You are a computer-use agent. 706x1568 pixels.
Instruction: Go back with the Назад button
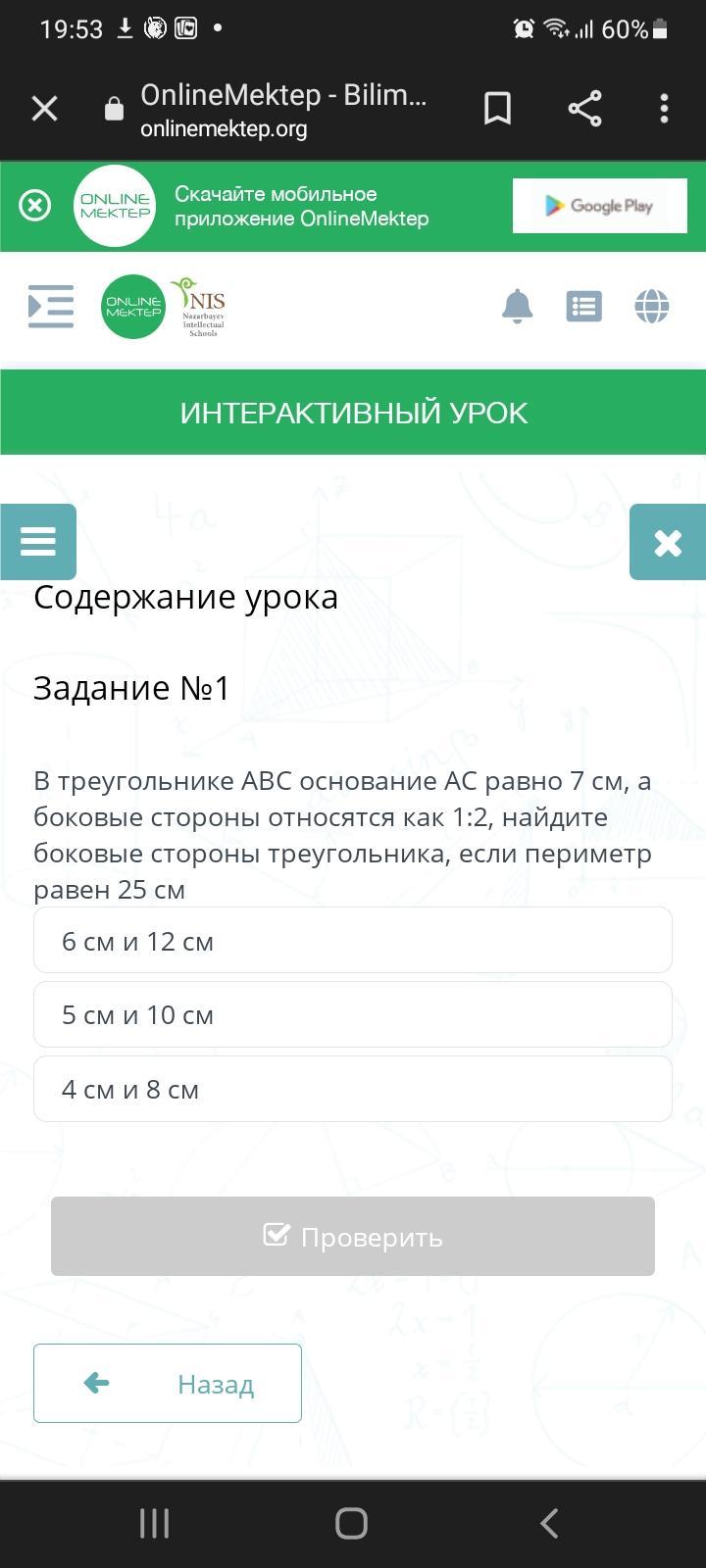coord(168,1383)
